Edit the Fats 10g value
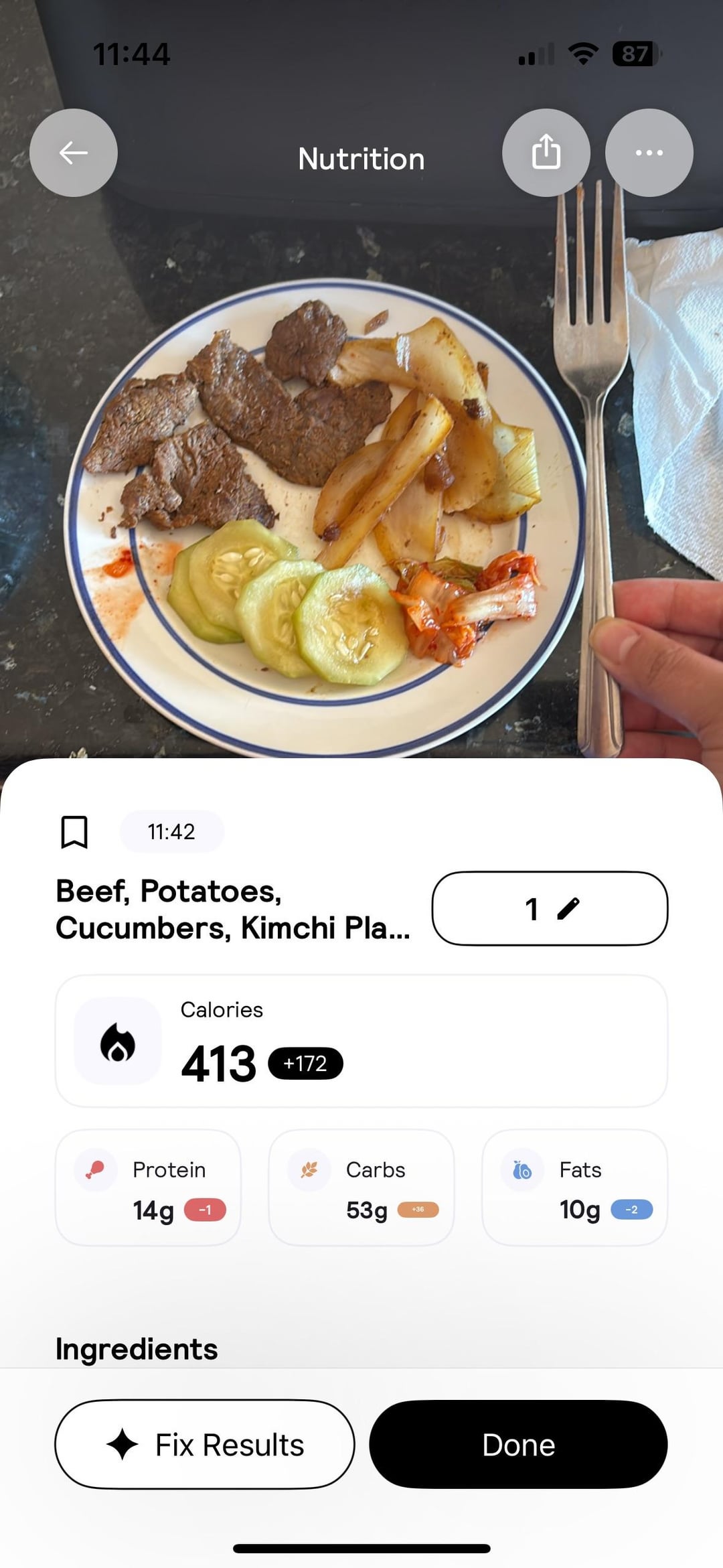 point(575,1188)
